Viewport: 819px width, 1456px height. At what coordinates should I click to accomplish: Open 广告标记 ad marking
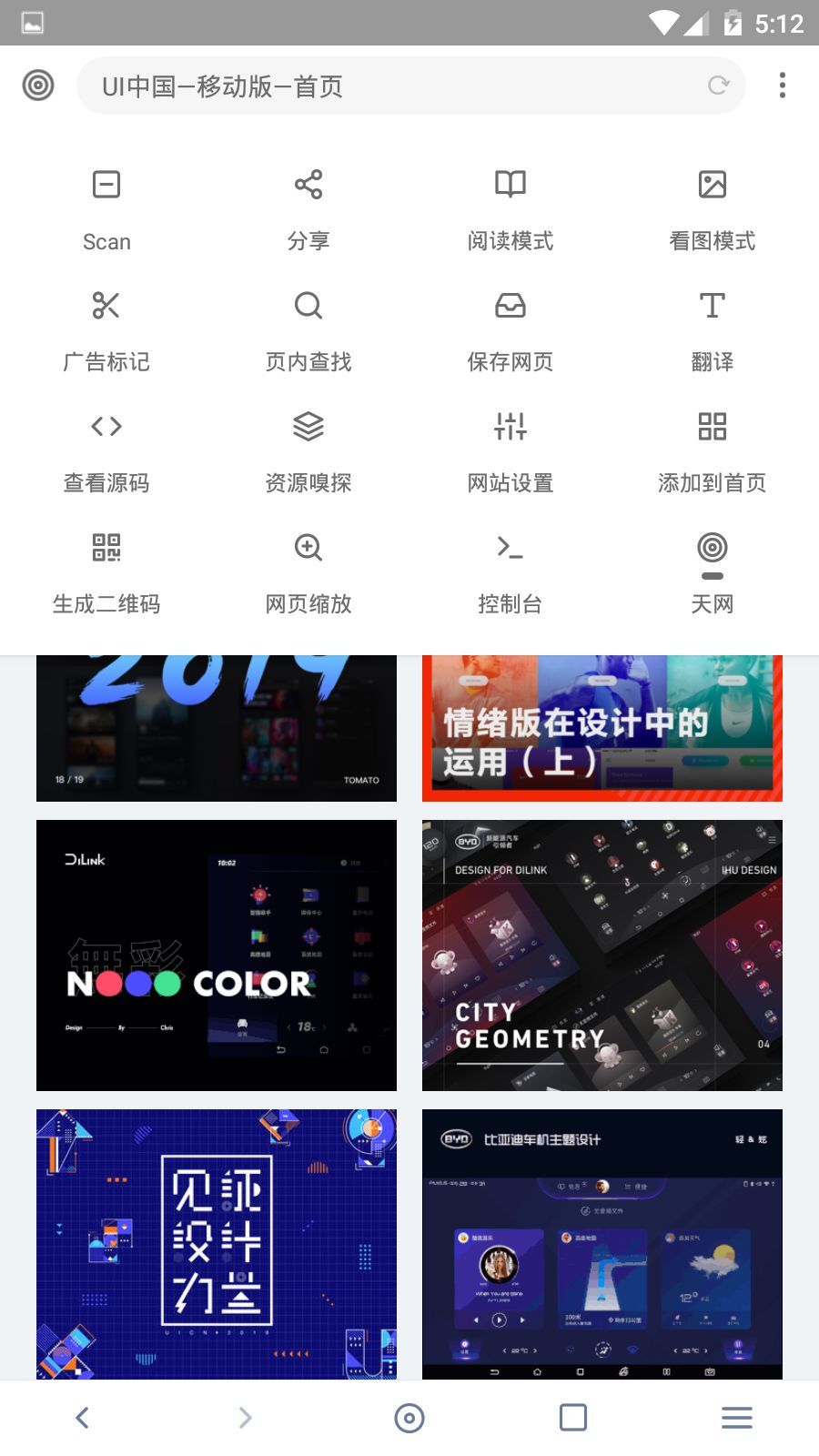(106, 329)
